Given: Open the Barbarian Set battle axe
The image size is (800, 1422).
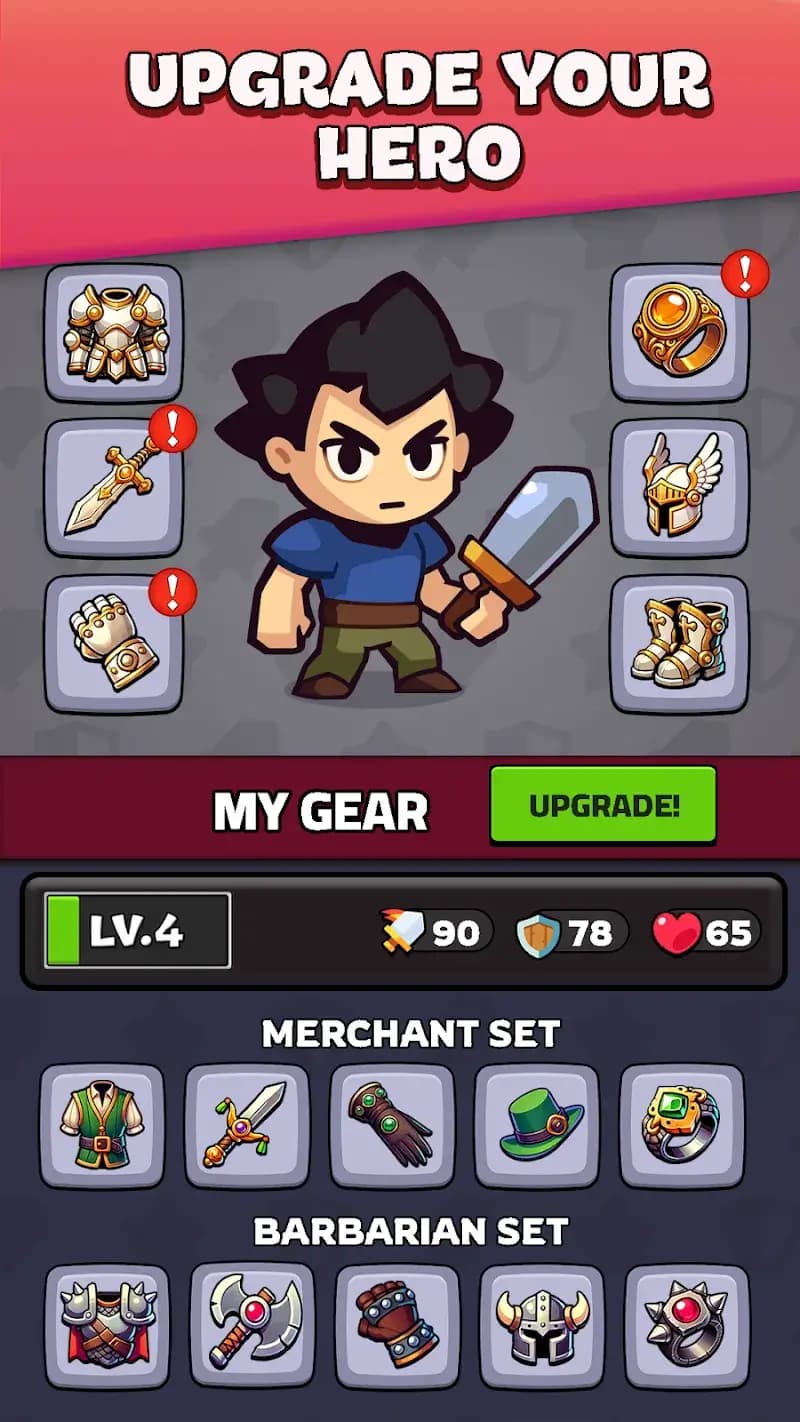Looking at the screenshot, I should tap(246, 1320).
